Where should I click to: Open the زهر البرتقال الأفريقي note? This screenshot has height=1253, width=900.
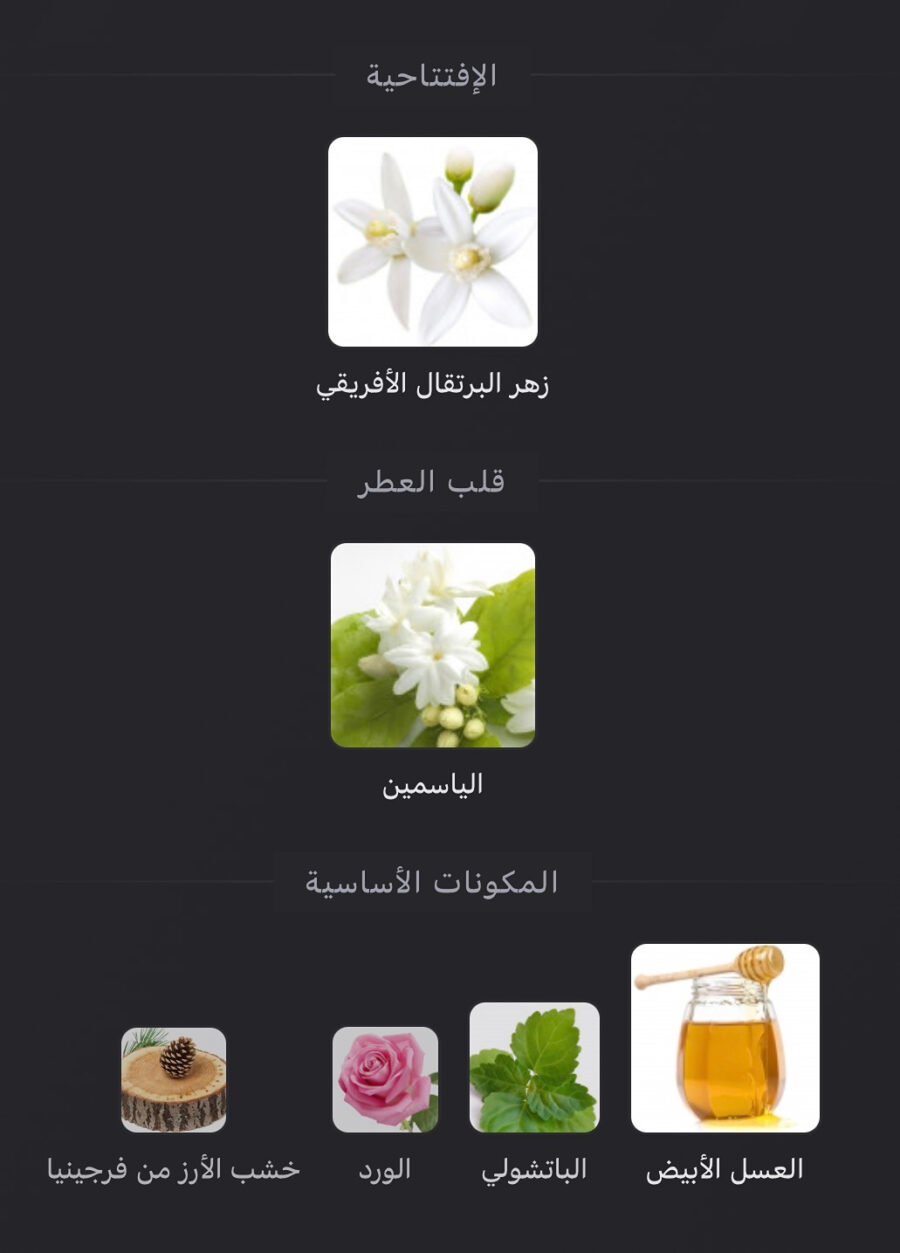click(x=433, y=242)
